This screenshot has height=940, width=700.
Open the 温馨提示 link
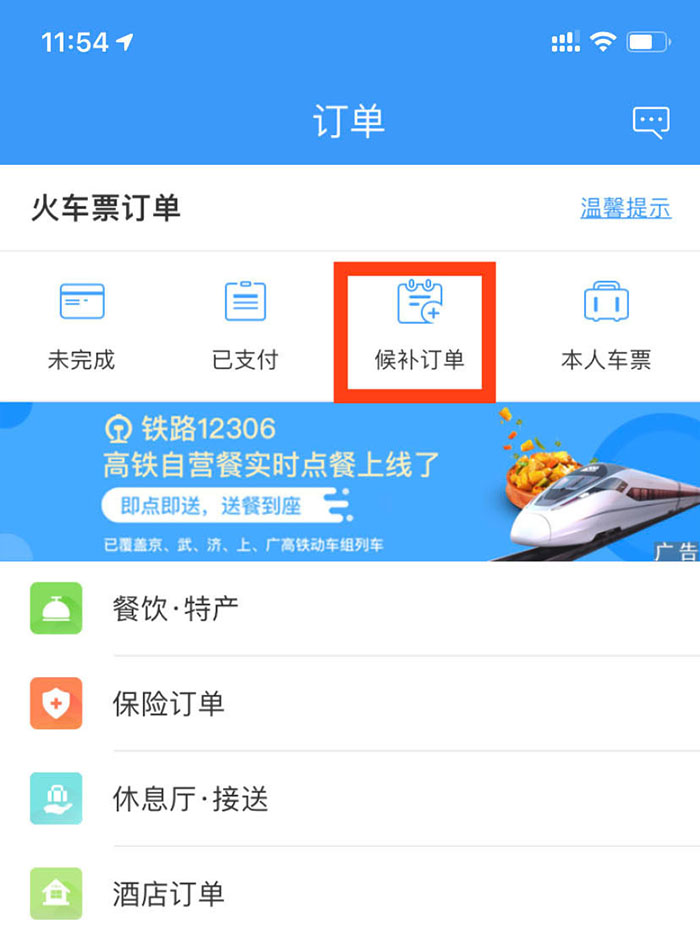(x=625, y=208)
